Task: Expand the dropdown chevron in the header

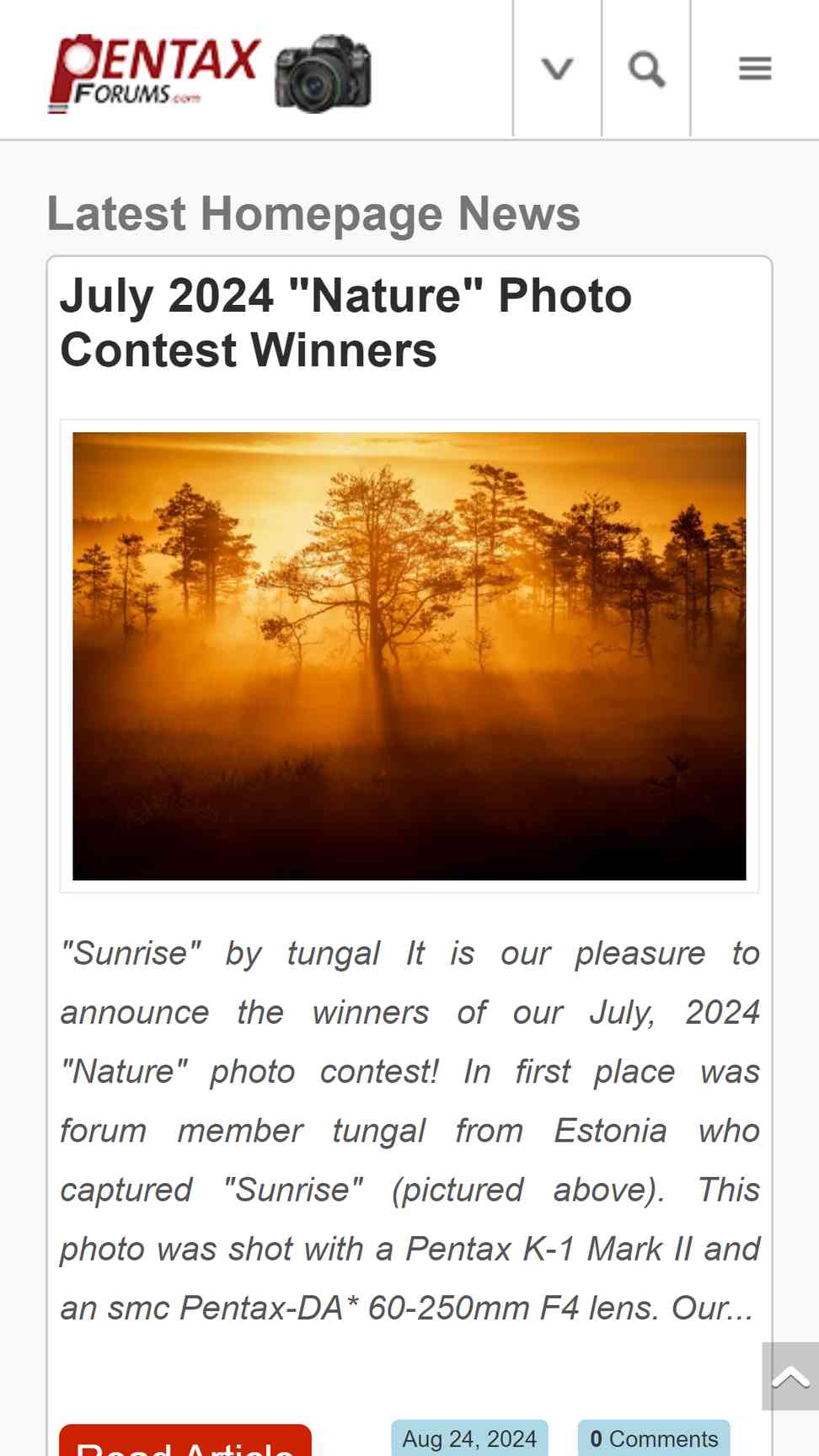Action: (557, 68)
